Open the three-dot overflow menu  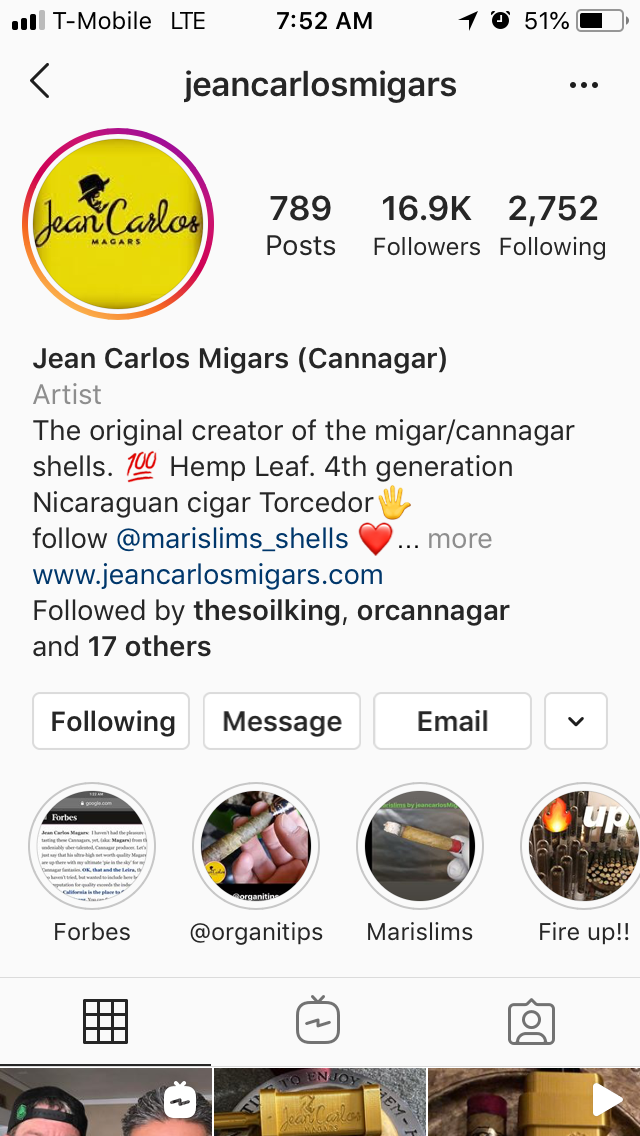(x=583, y=85)
